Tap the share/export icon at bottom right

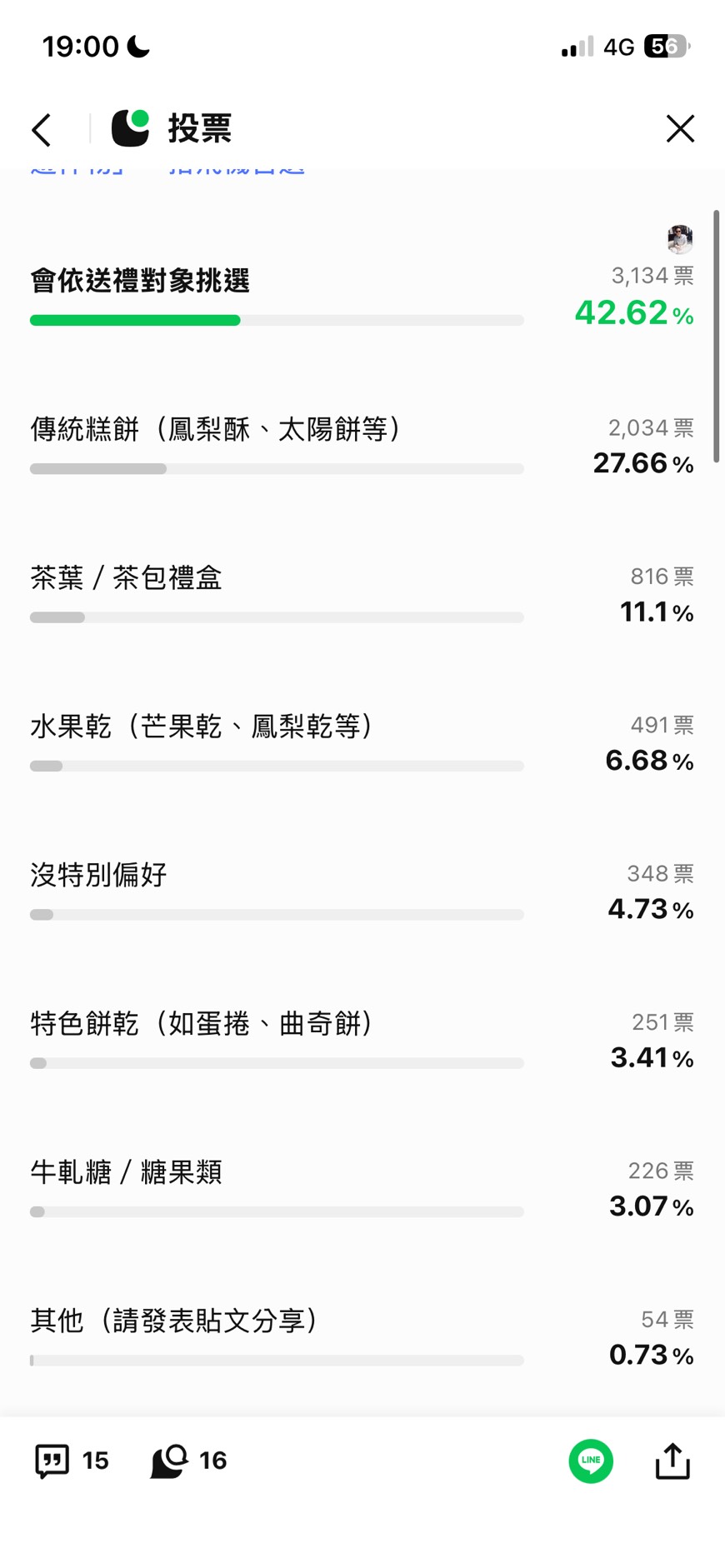[672, 1460]
